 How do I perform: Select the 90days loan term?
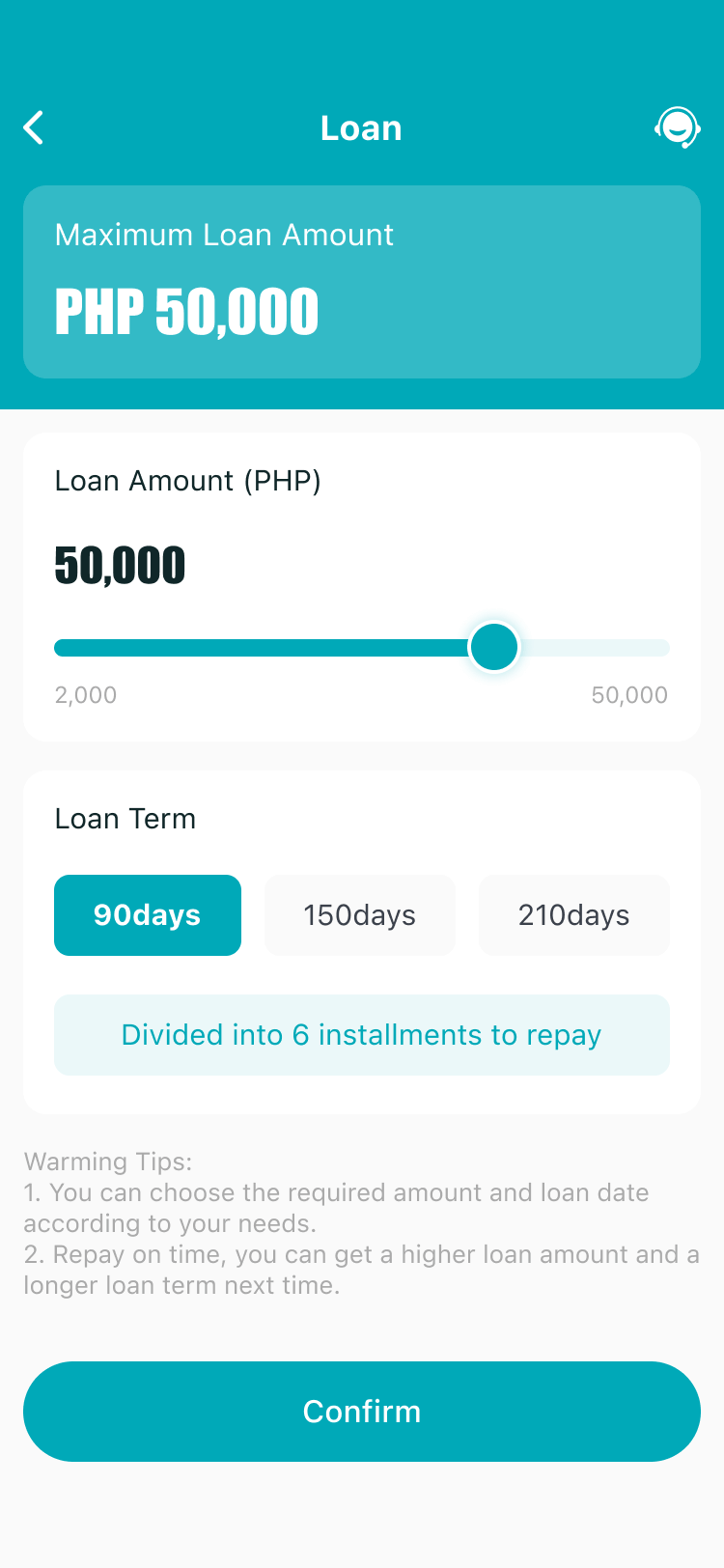point(148,915)
